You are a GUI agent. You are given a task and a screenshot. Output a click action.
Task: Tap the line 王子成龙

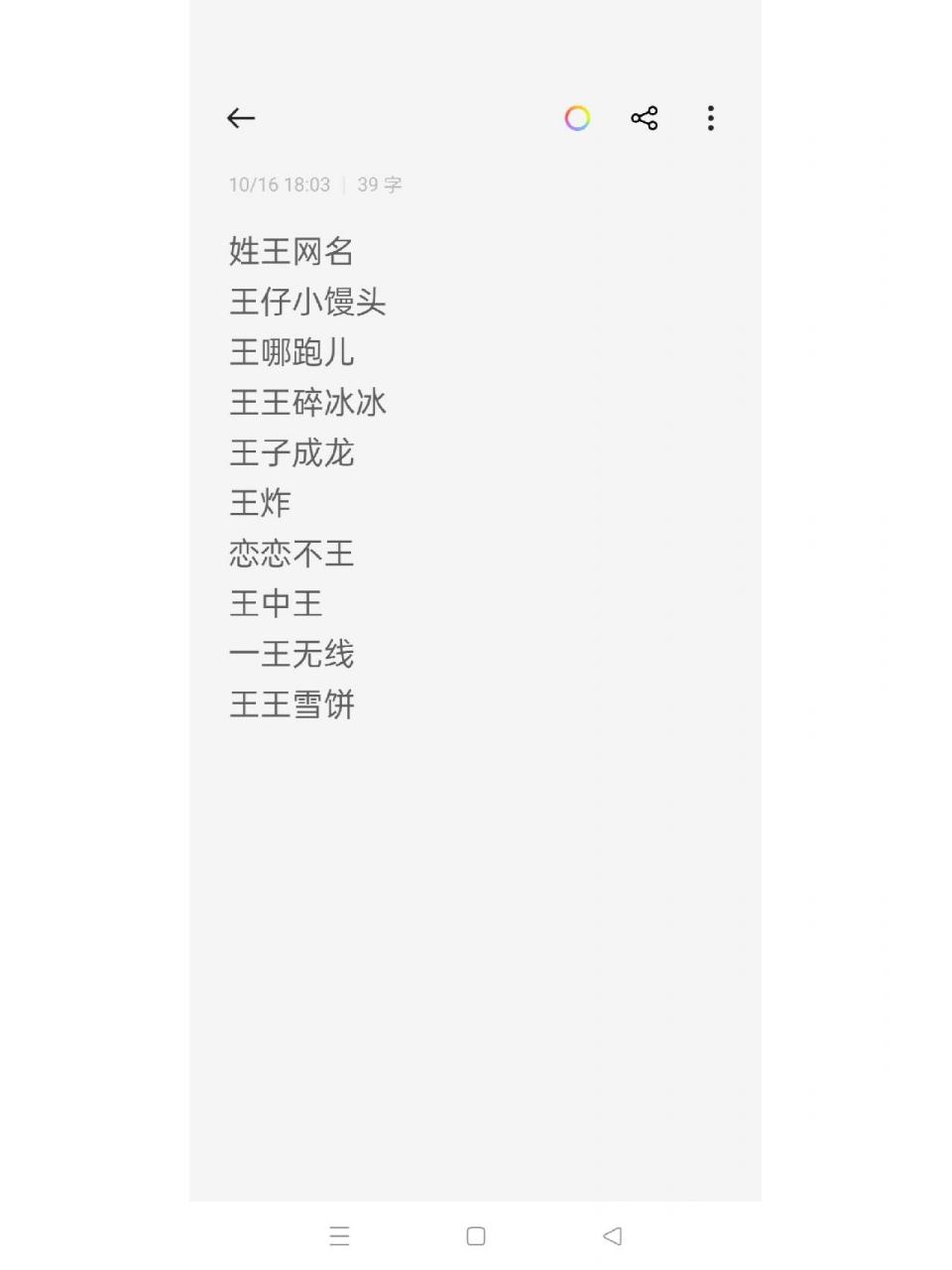[x=292, y=453]
